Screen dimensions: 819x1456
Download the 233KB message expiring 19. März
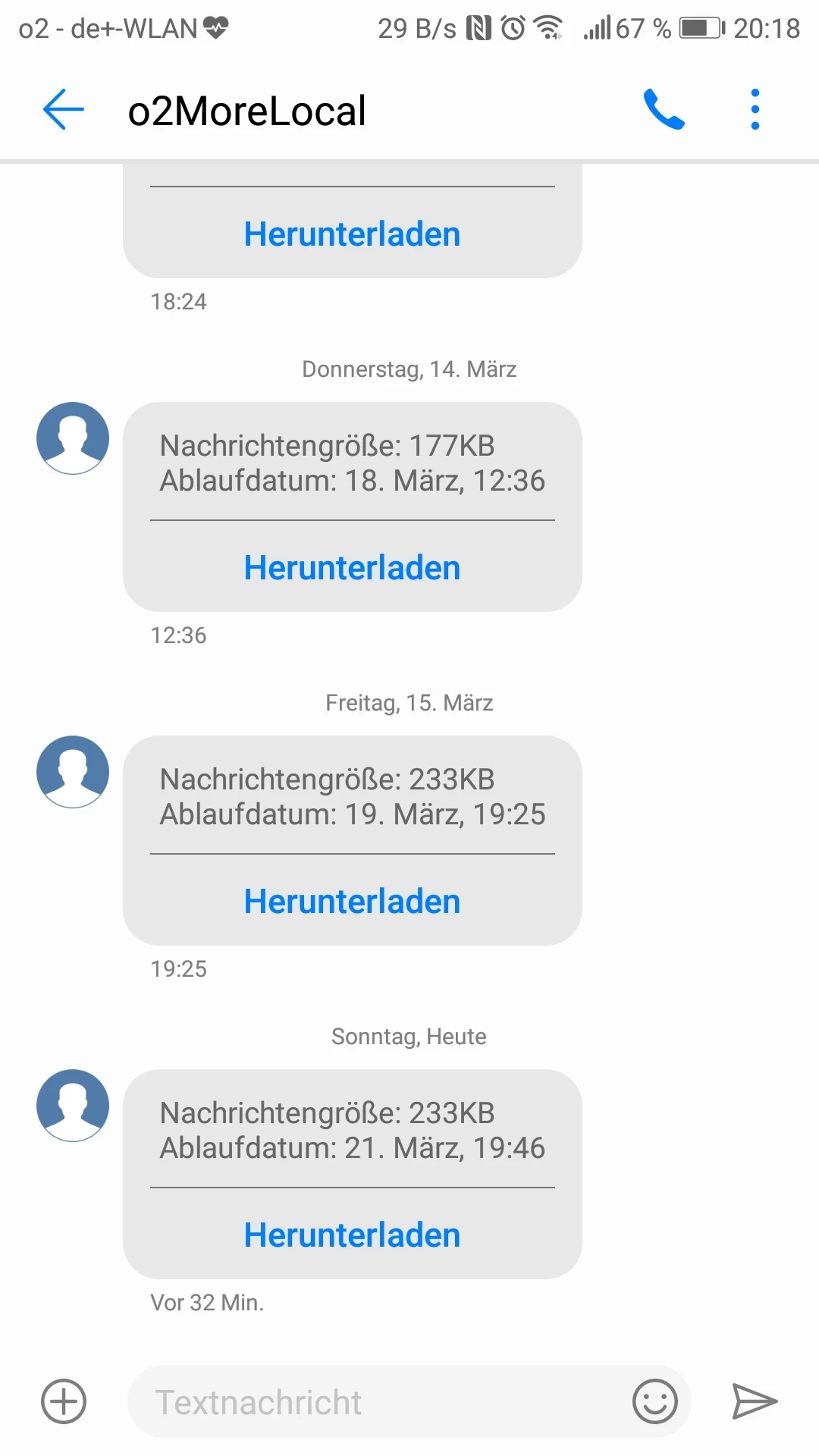click(352, 902)
